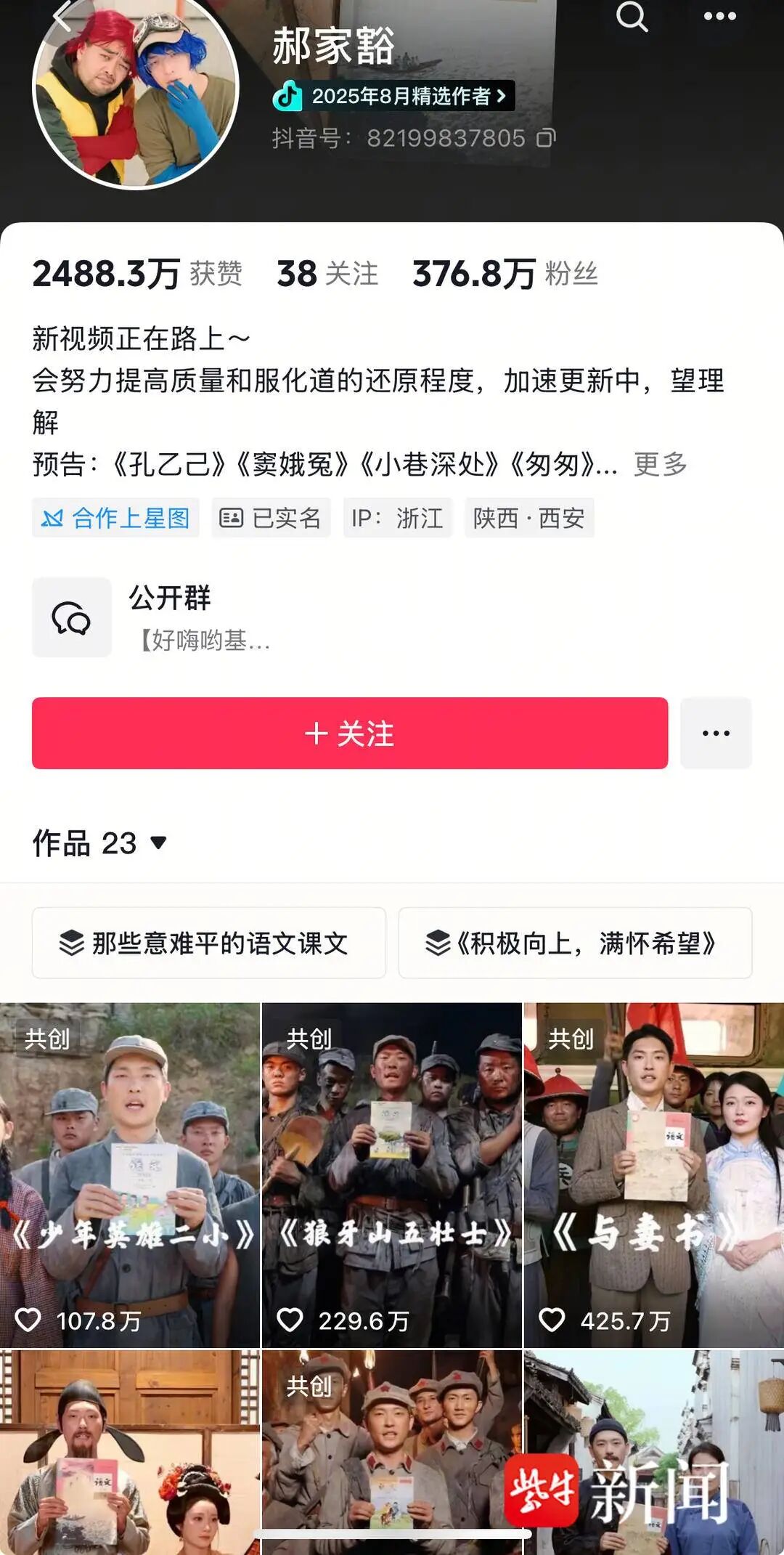Open the 2025年8月精选作者 badge

point(394,96)
